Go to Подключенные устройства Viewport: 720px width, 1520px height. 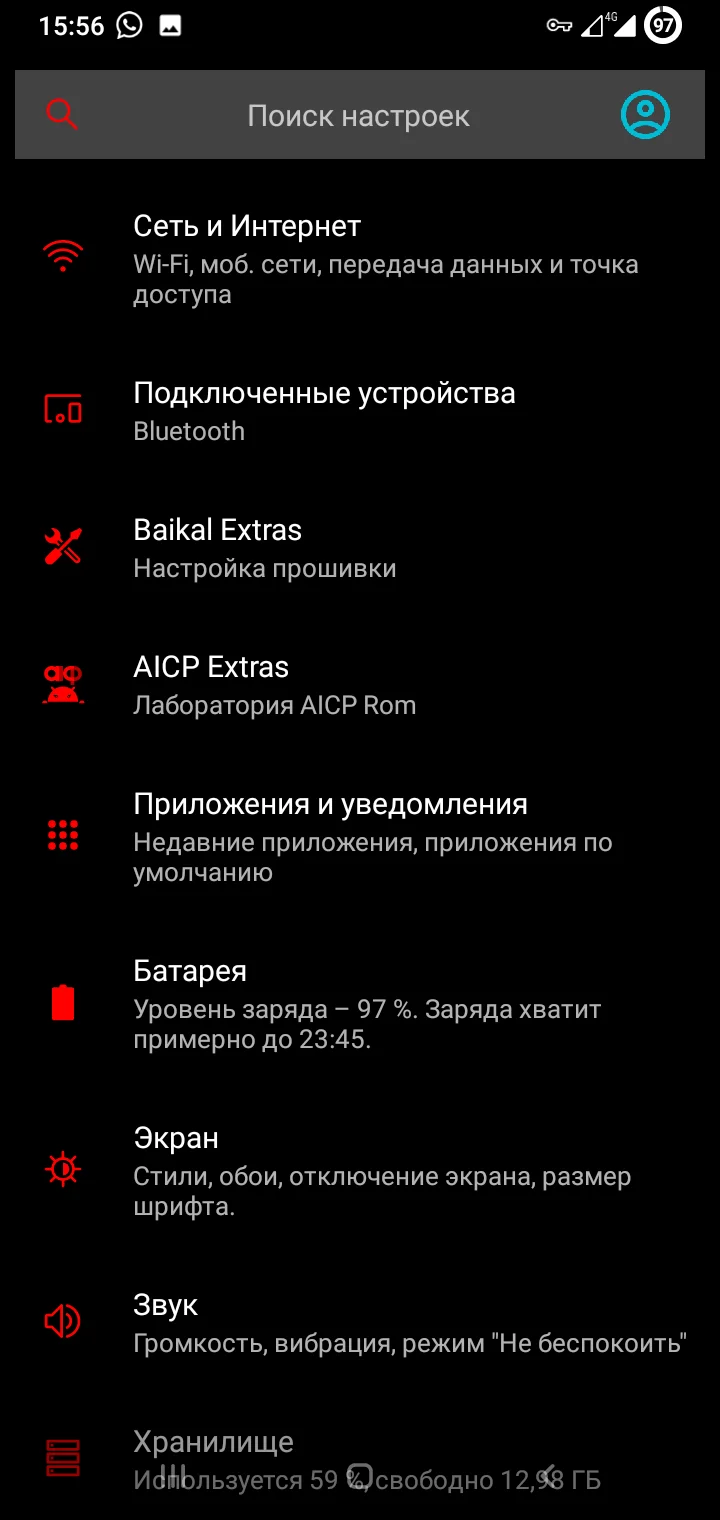click(360, 411)
